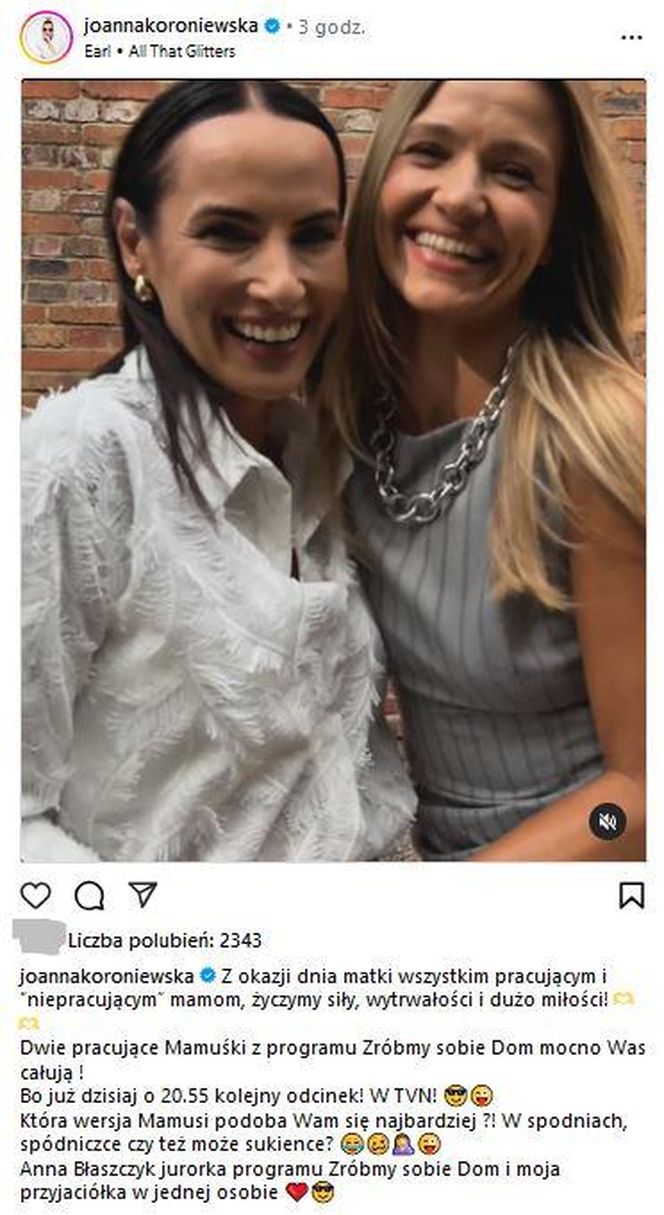
Task: Open joannakoroniewska's profile picture
Action: pyautogui.click(x=46, y=38)
